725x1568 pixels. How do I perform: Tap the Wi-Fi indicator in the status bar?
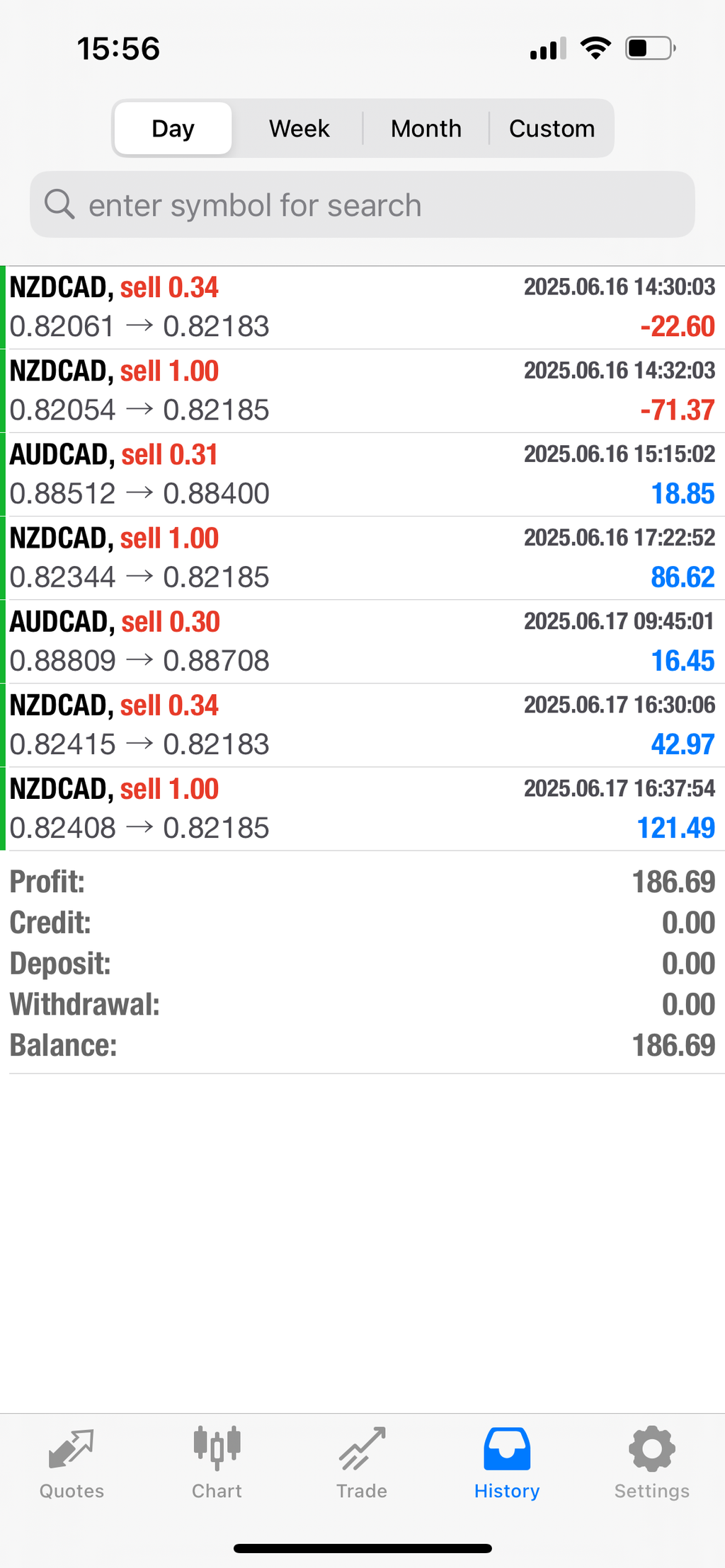595,47
